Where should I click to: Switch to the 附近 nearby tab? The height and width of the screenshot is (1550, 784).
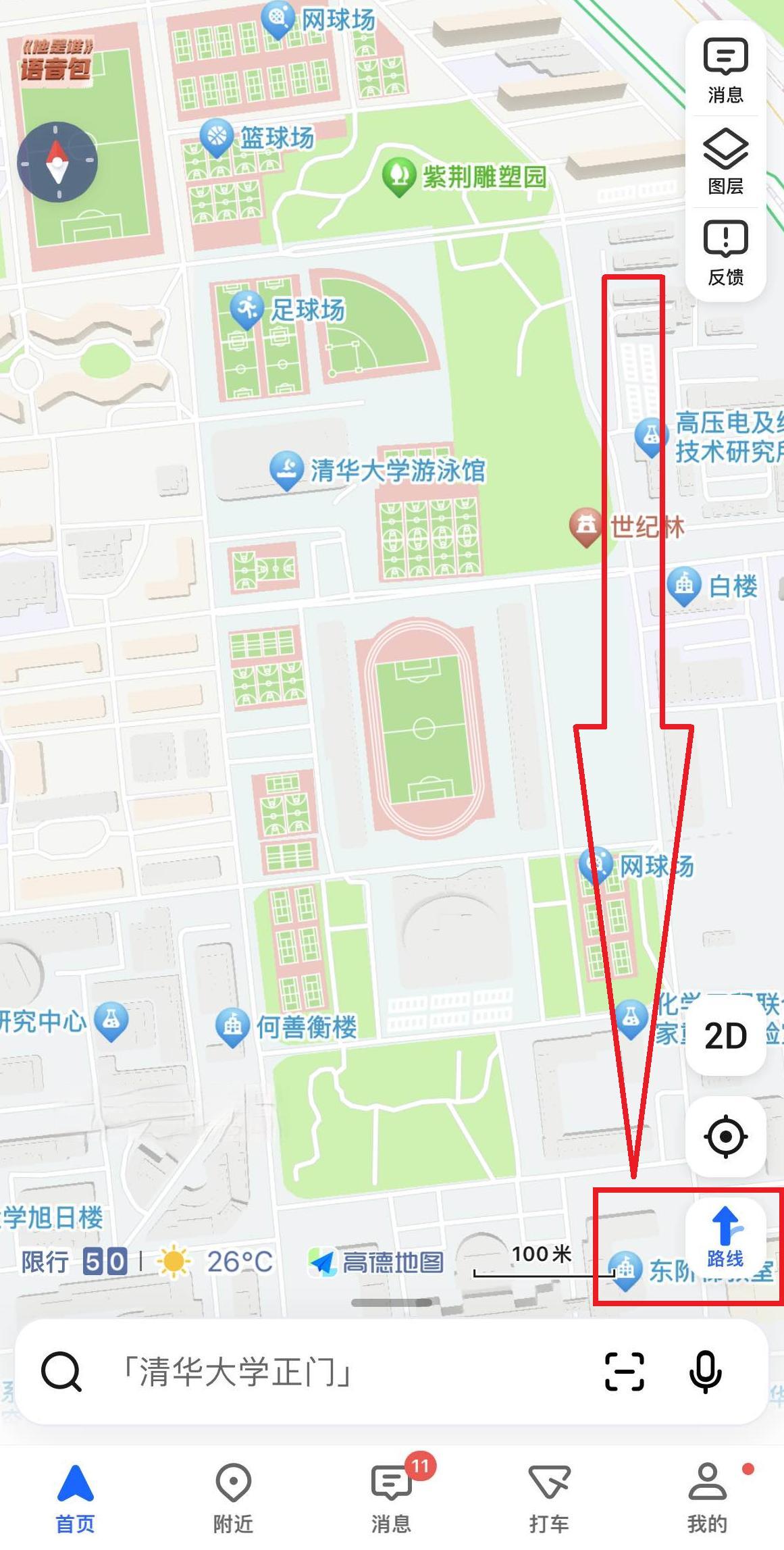pyautogui.click(x=233, y=1497)
